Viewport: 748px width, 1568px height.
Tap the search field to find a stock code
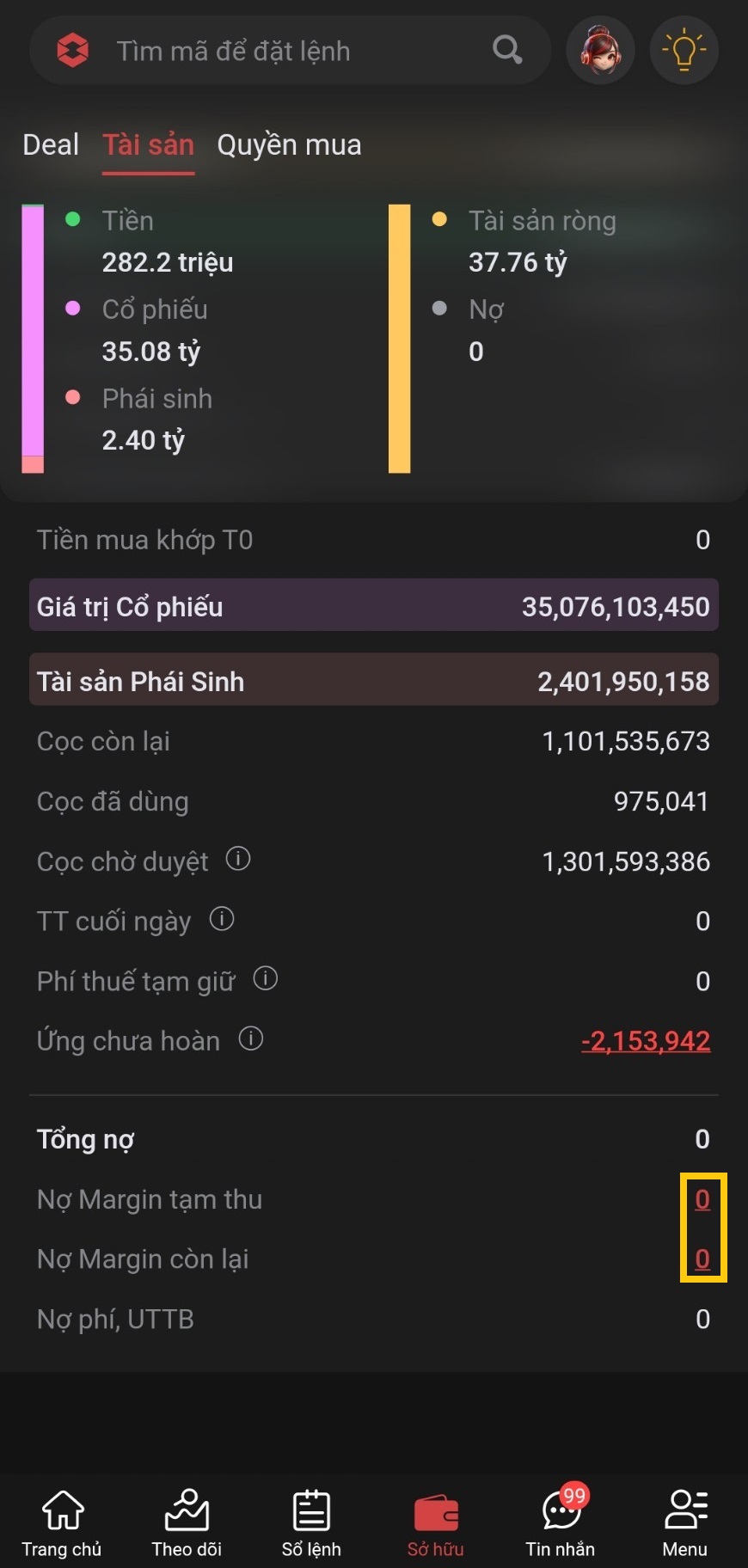click(x=290, y=51)
